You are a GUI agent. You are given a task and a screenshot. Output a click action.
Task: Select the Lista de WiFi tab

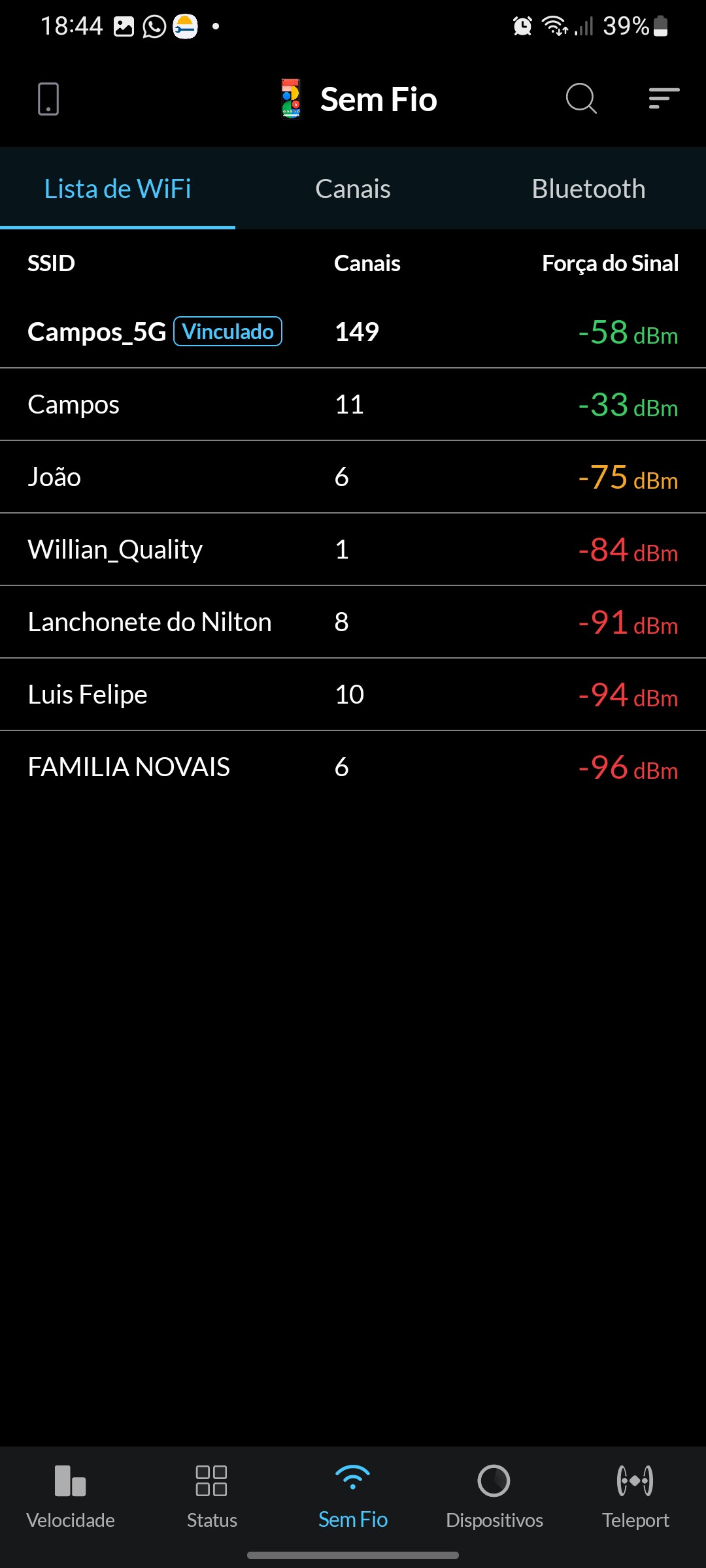(x=118, y=189)
